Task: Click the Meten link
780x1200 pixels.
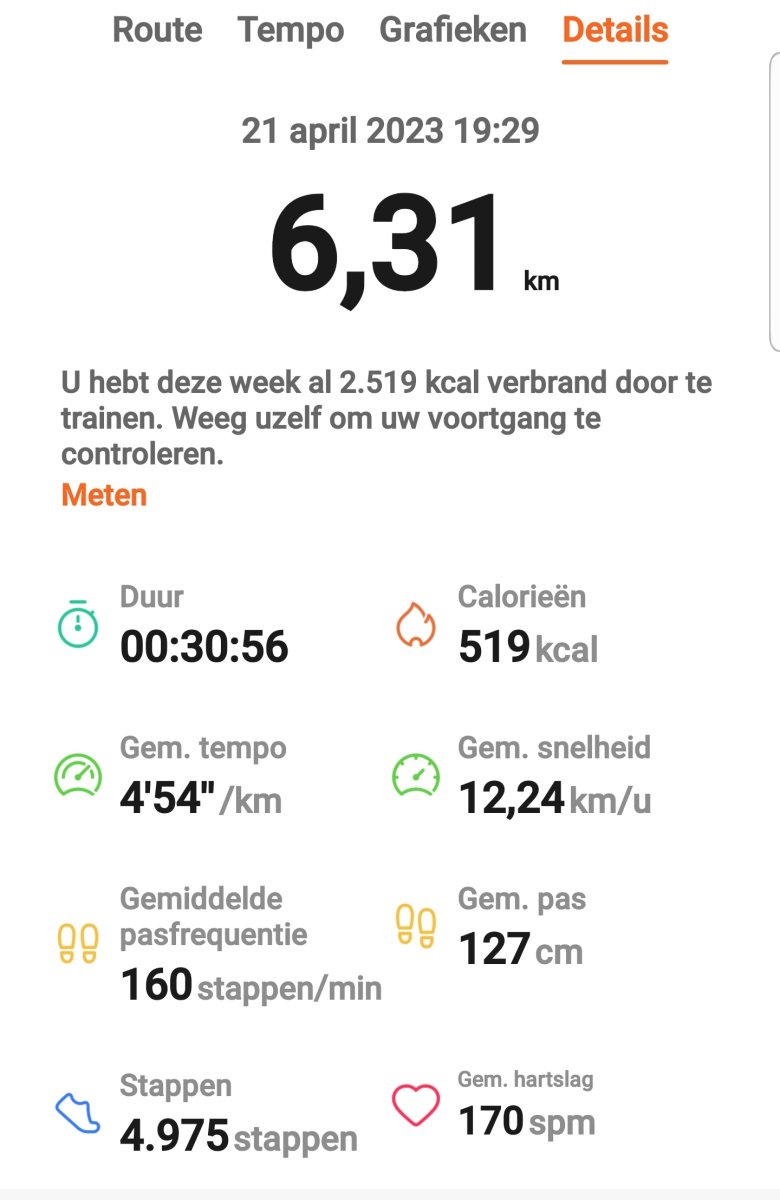Action: tap(102, 494)
